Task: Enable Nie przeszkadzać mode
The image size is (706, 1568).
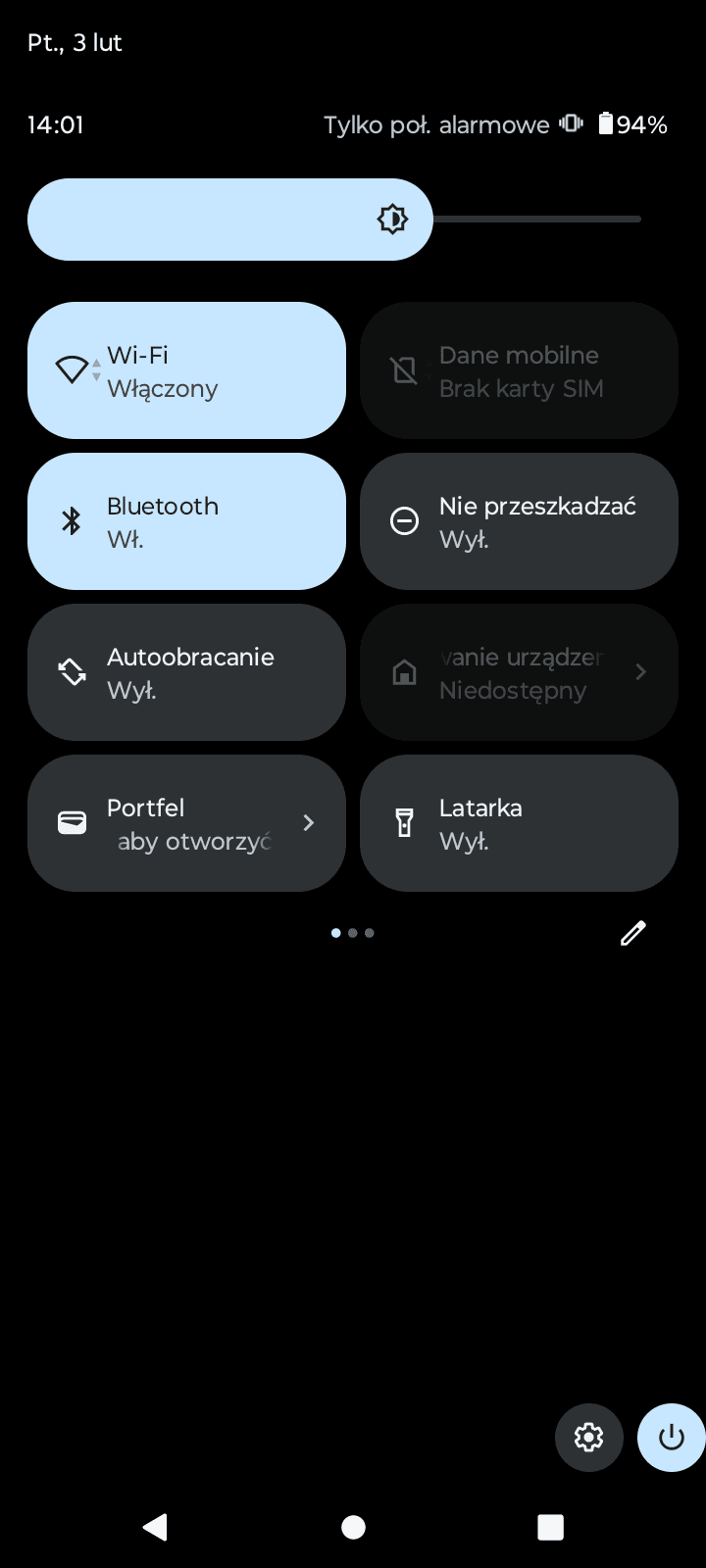Action: point(519,521)
